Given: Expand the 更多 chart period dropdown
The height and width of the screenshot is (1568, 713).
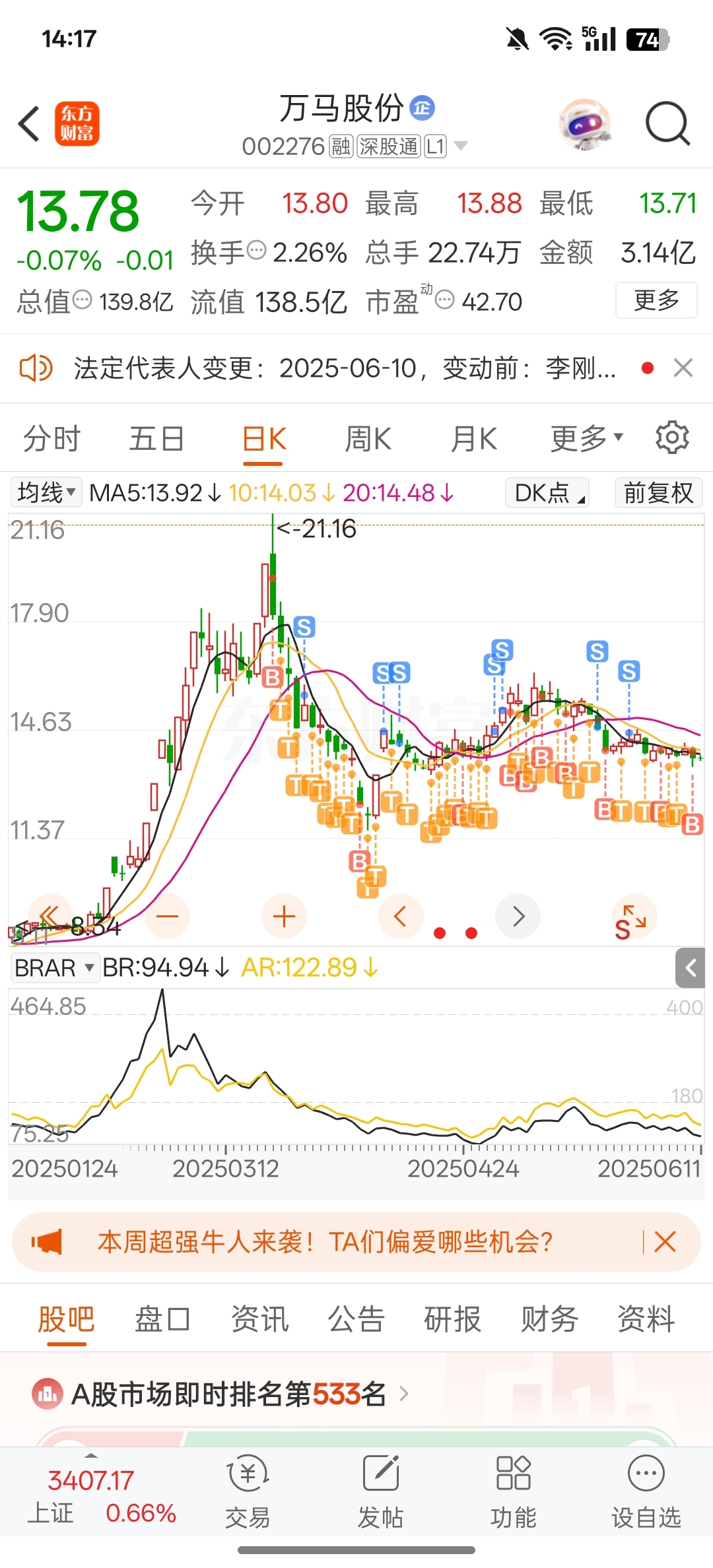Looking at the screenshot, I should tap(587, 438).
